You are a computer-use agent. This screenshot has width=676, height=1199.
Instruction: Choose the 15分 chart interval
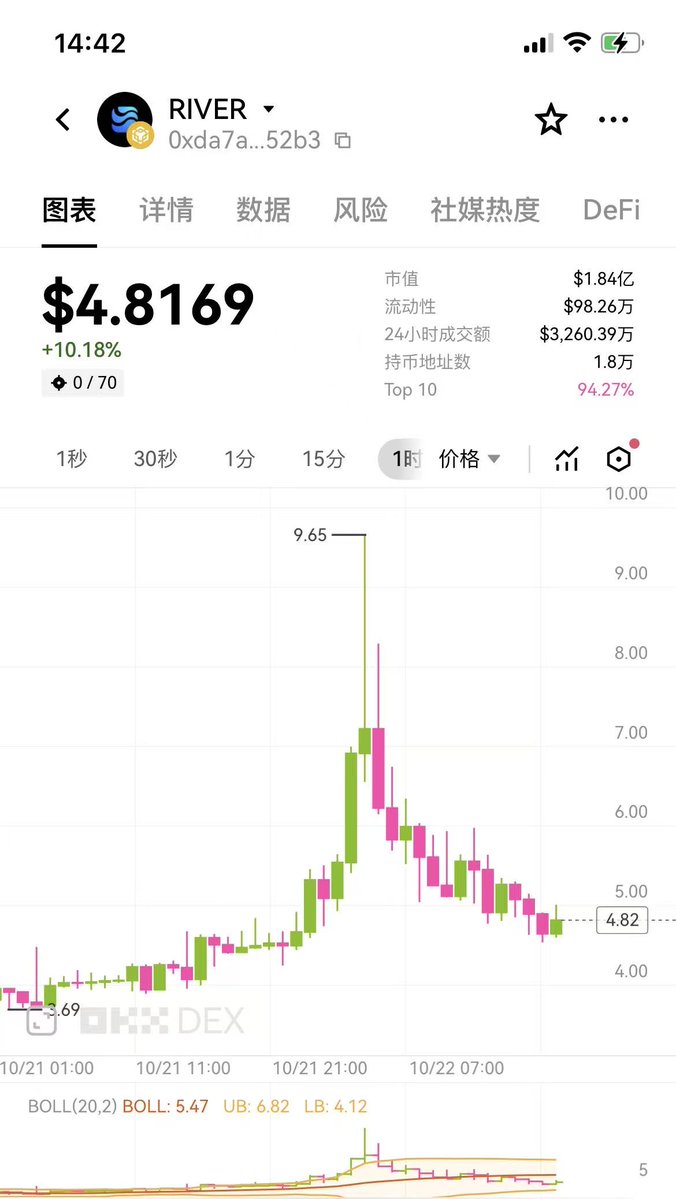(x=323, y=459)
